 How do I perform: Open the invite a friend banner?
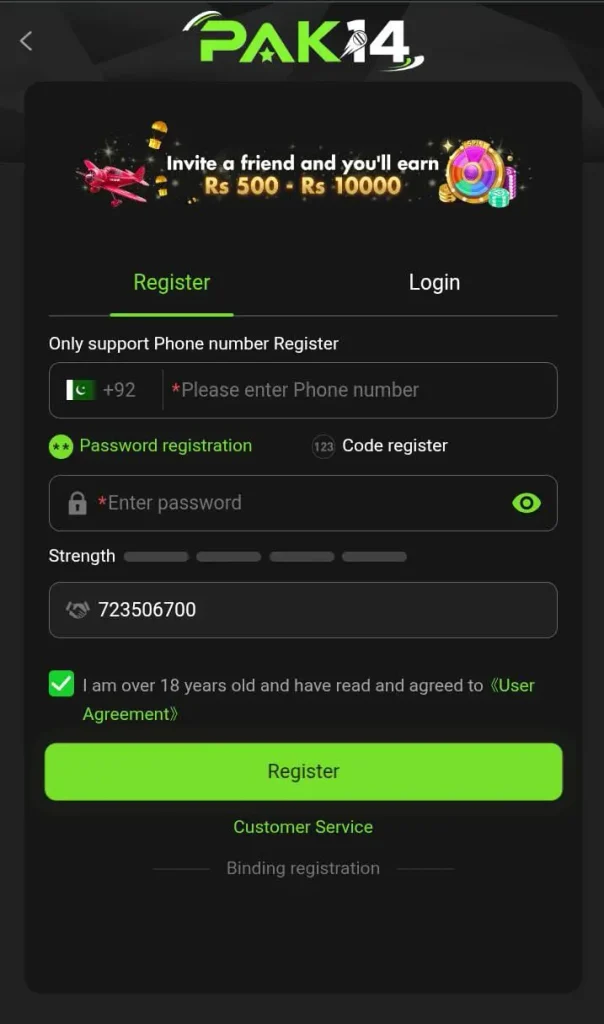(303, 171)
